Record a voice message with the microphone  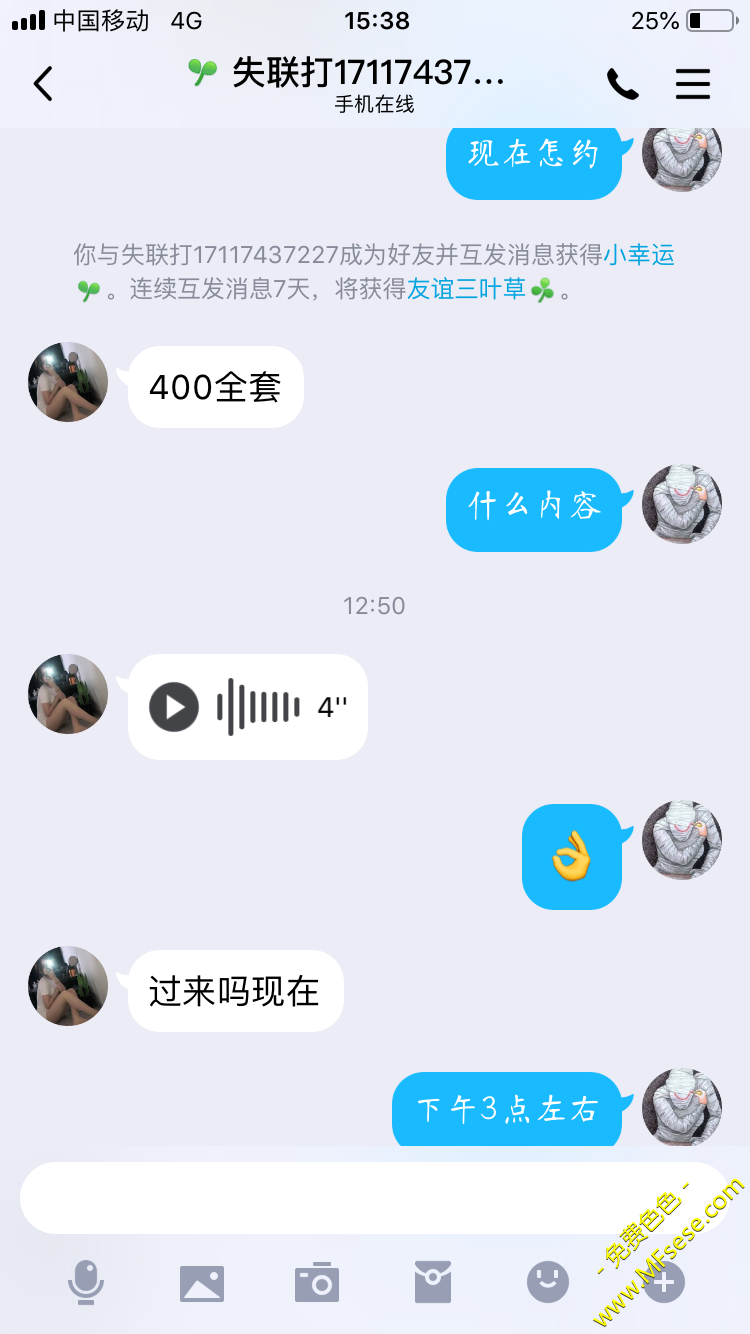86,1282
